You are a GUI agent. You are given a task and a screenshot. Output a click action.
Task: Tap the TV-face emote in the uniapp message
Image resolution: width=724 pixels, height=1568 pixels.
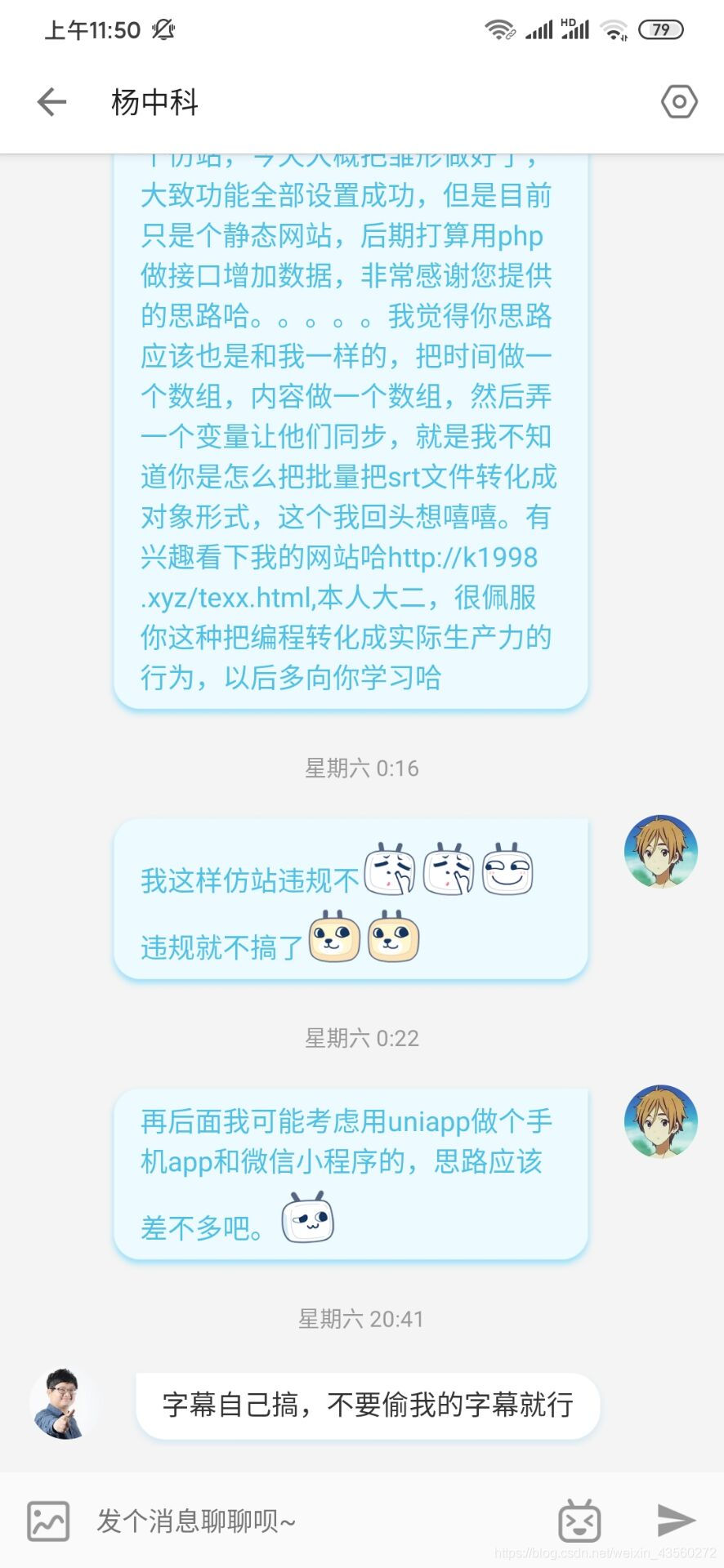(306, 1222)
